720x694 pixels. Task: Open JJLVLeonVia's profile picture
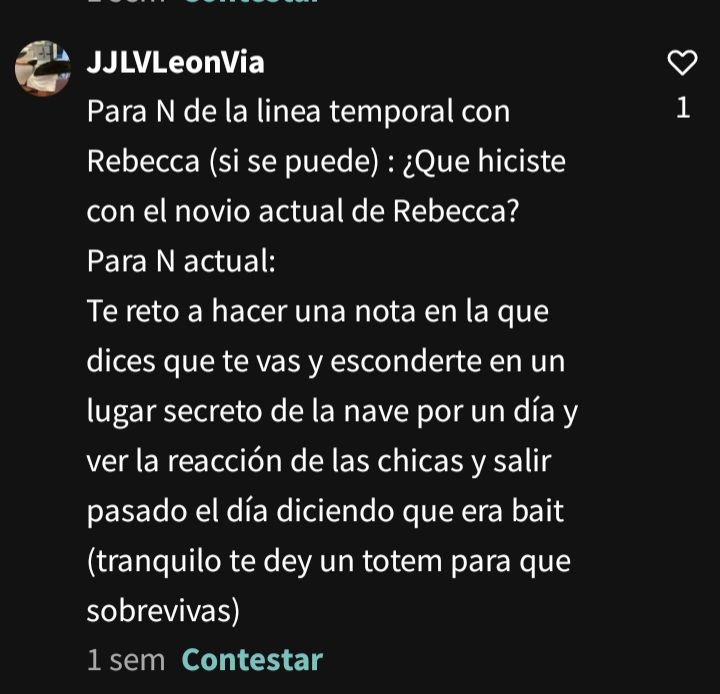(43, 69)
